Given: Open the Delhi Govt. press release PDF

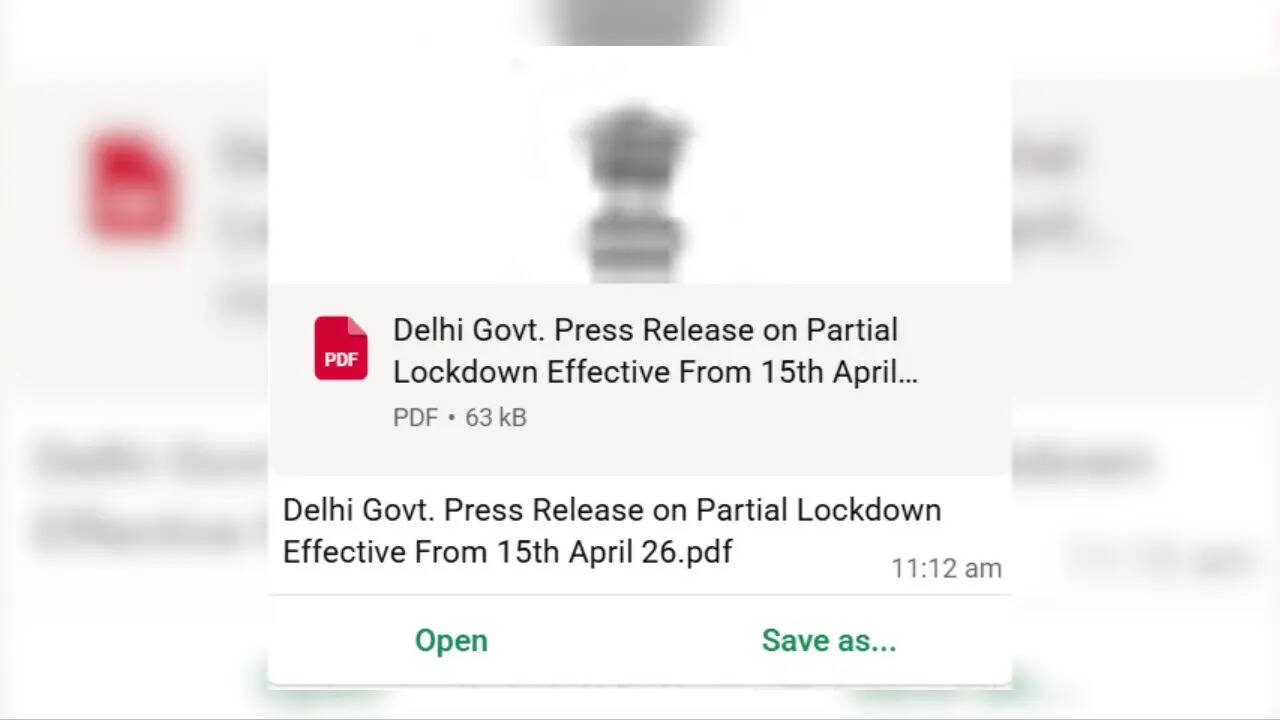Looking at the screenshot, I should coord(451,640).
